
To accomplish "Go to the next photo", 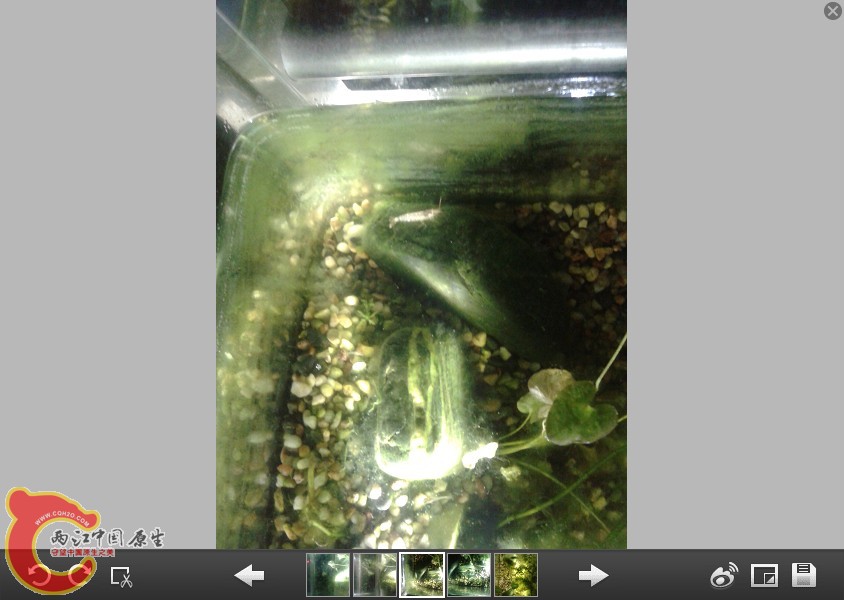I will point(593,575).
